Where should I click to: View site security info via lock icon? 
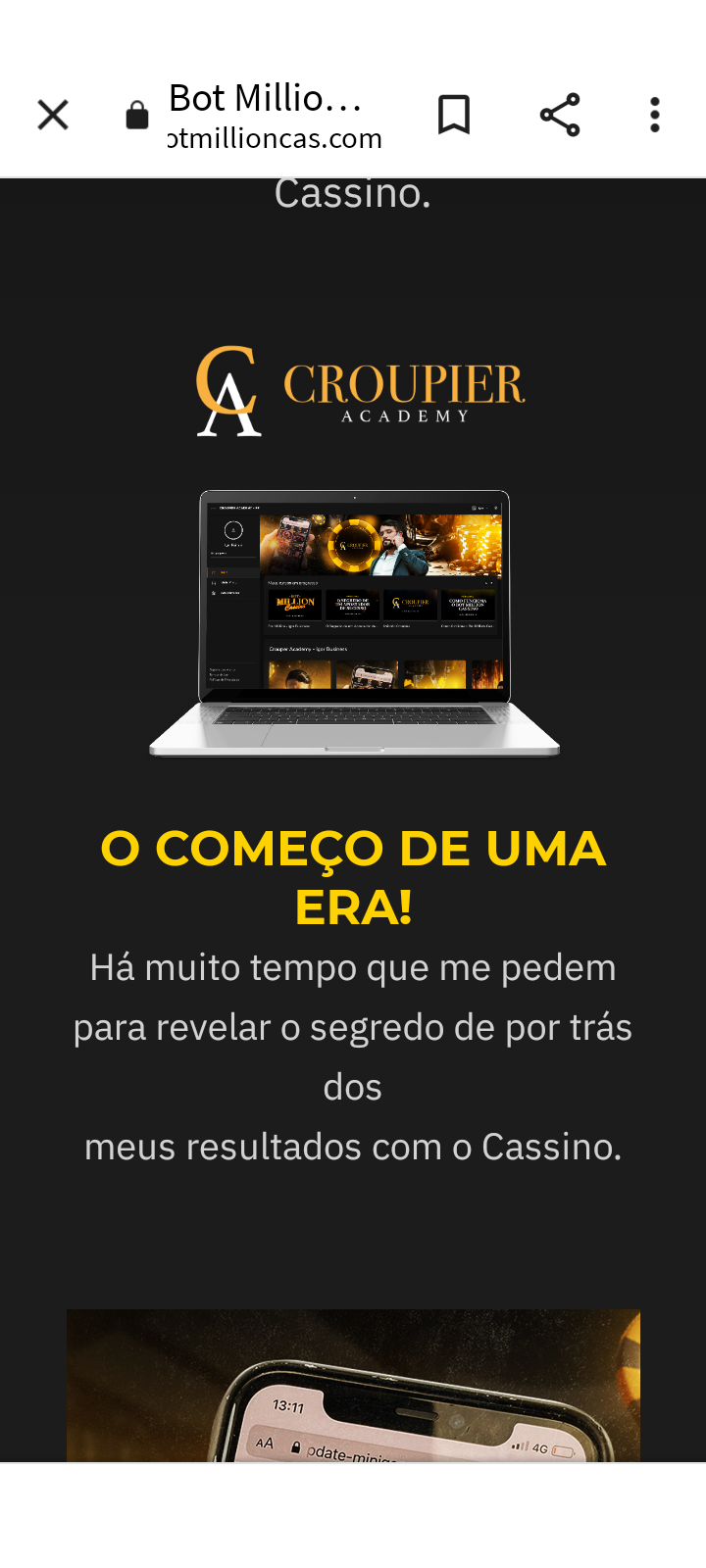click(137, 116)
